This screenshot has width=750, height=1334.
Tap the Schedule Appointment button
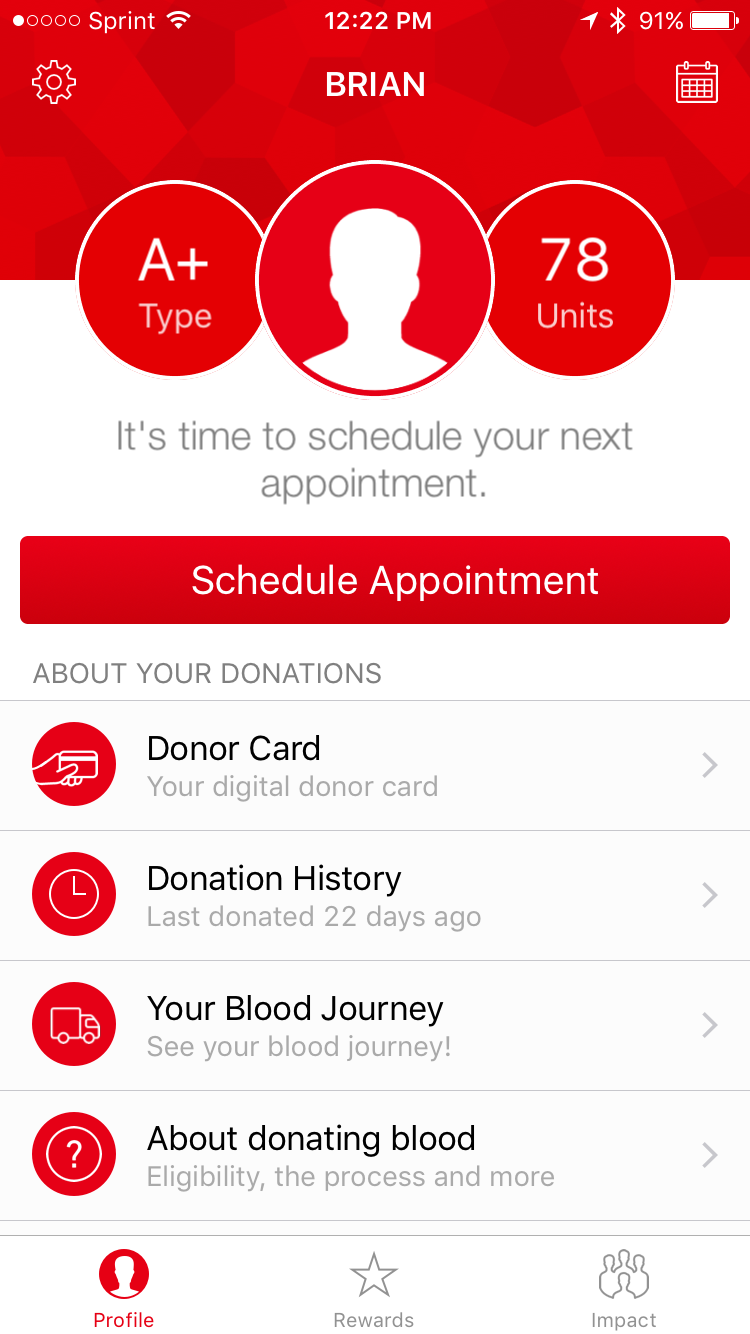click(x=375, y=580)
